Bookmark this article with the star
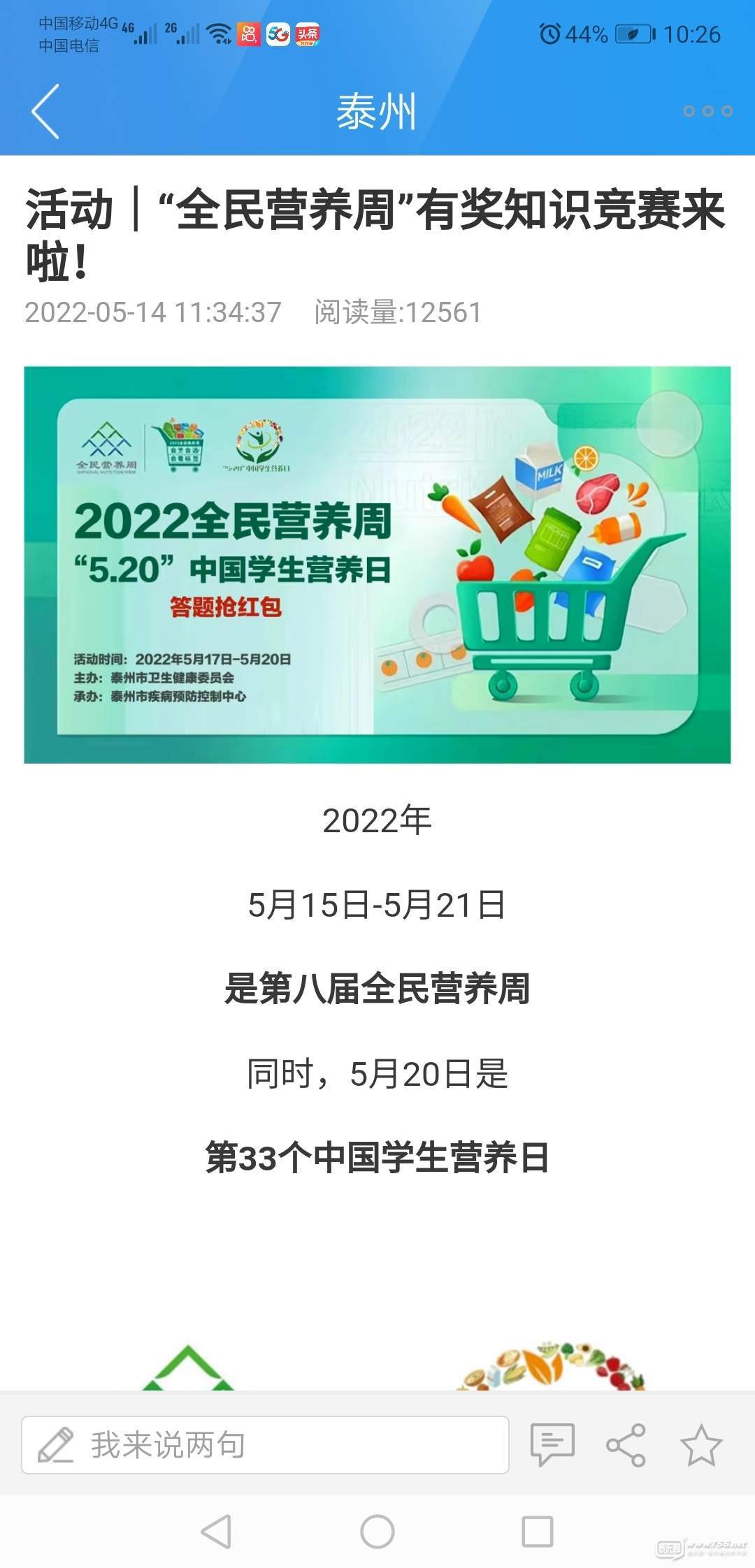 click(x=700, y=1444)
